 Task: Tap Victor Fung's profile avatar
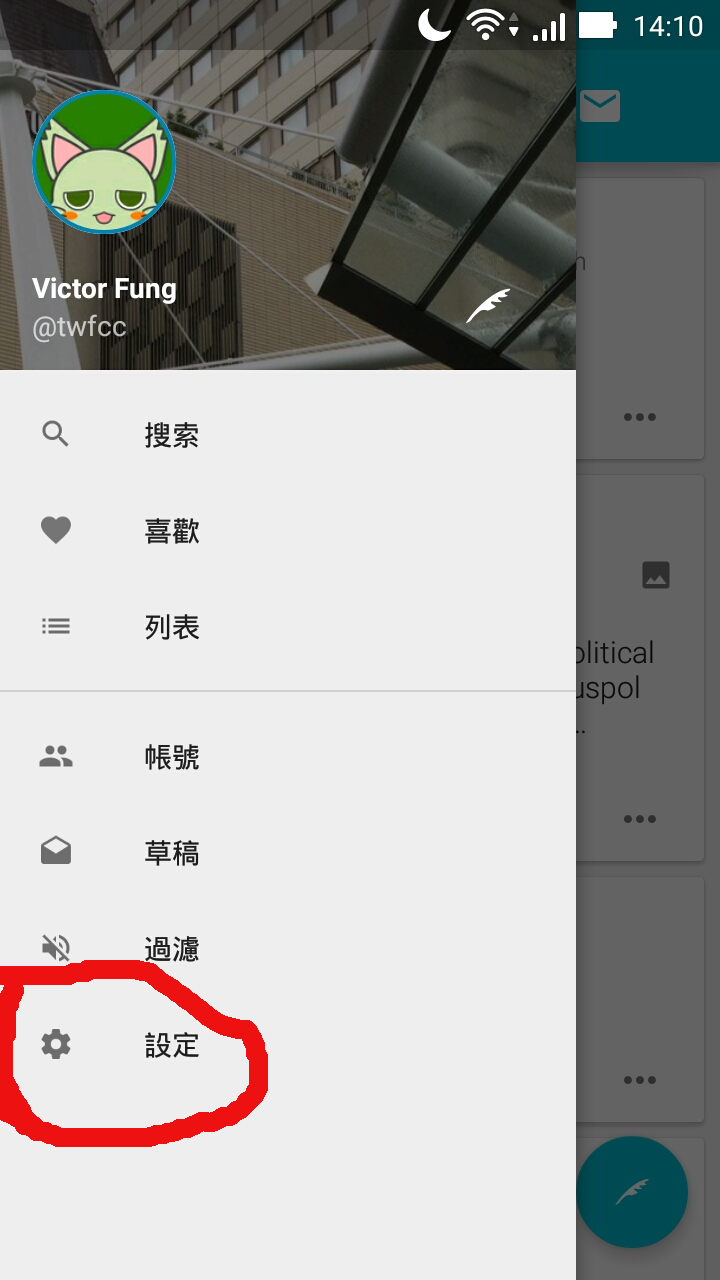click(x=104, y=162)
